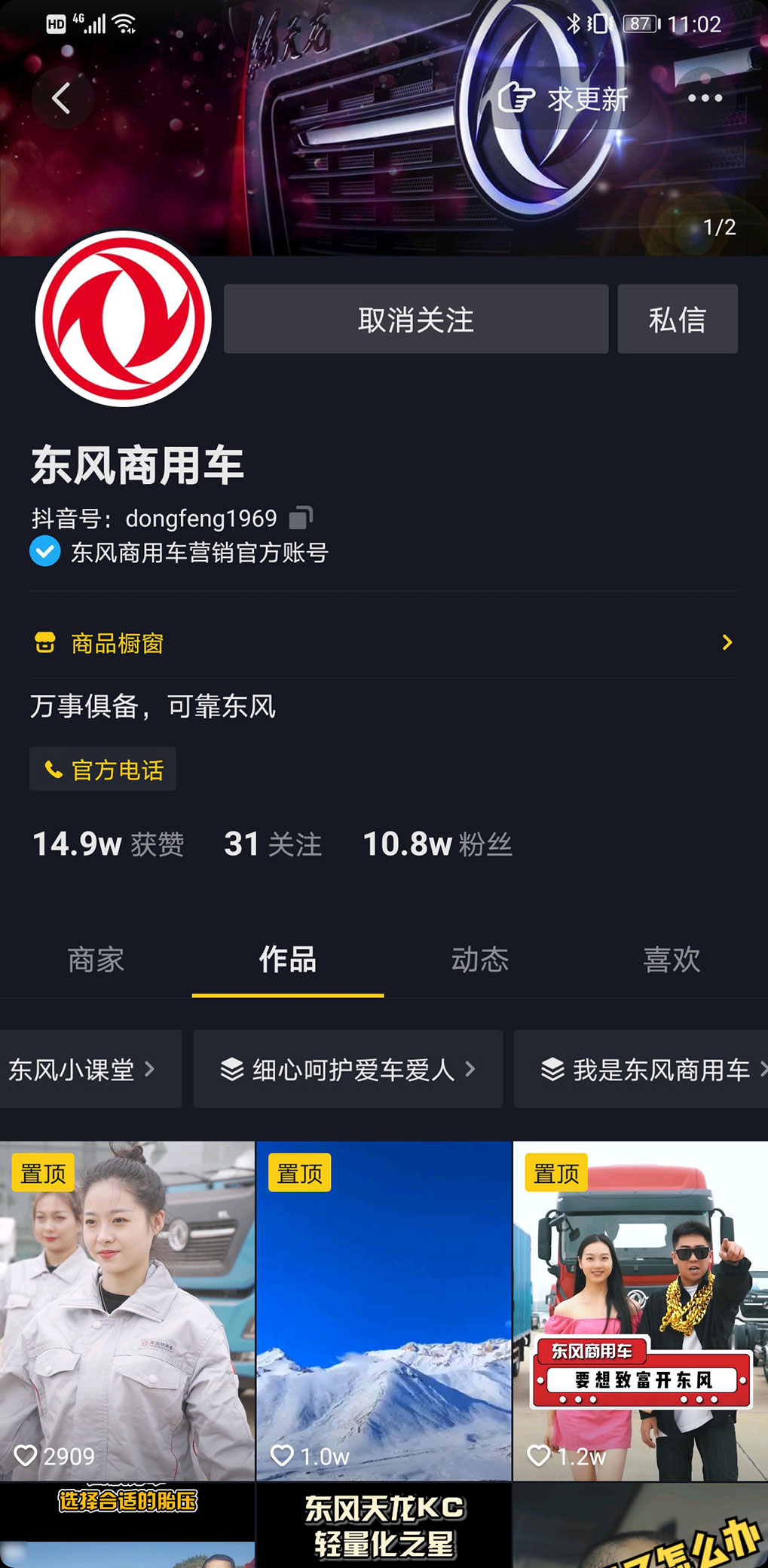Switch to the 动态 tab
Screen dimensions: 768x1568
[x=479, y=960]
